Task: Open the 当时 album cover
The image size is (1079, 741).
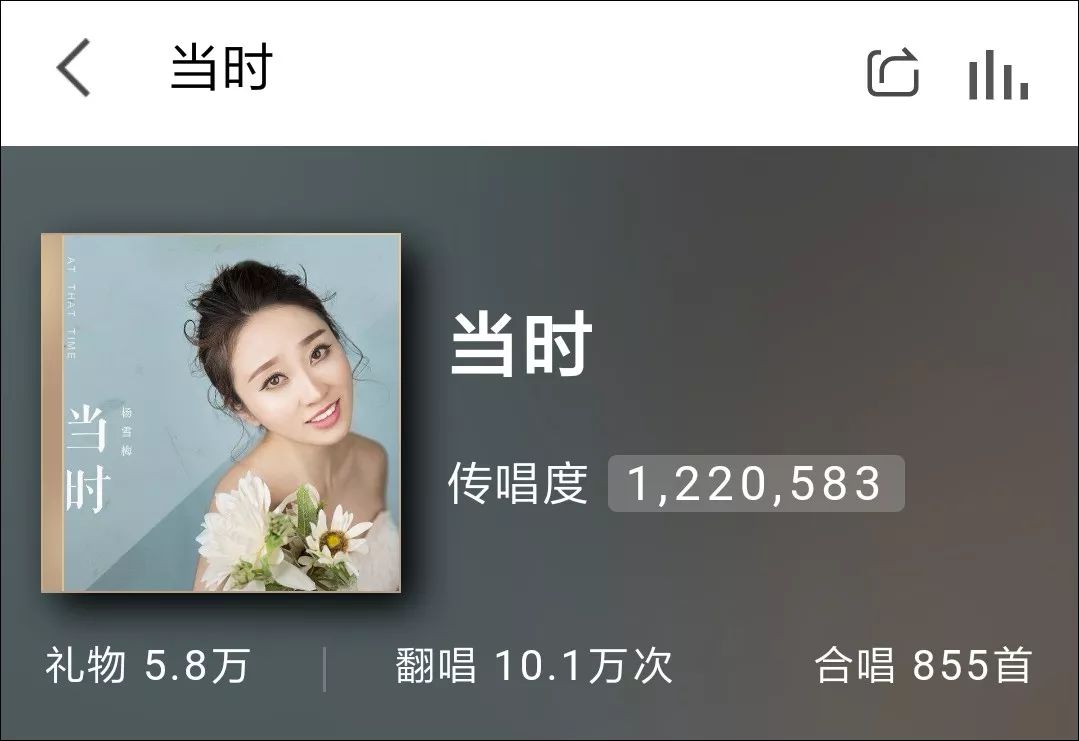Action: [221, 413]
